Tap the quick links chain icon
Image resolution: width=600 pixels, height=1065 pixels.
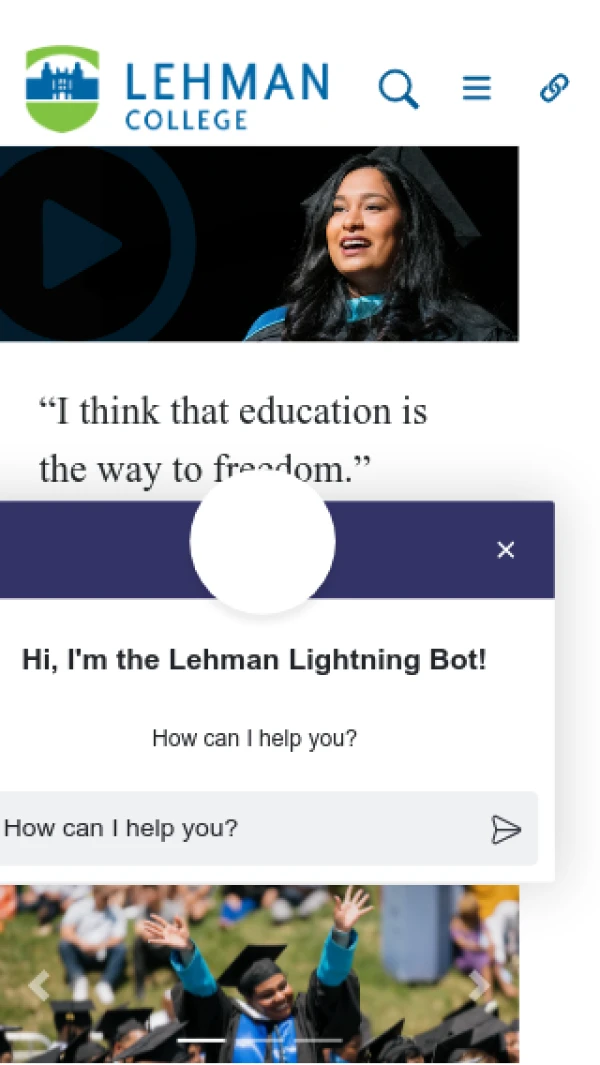554,89
